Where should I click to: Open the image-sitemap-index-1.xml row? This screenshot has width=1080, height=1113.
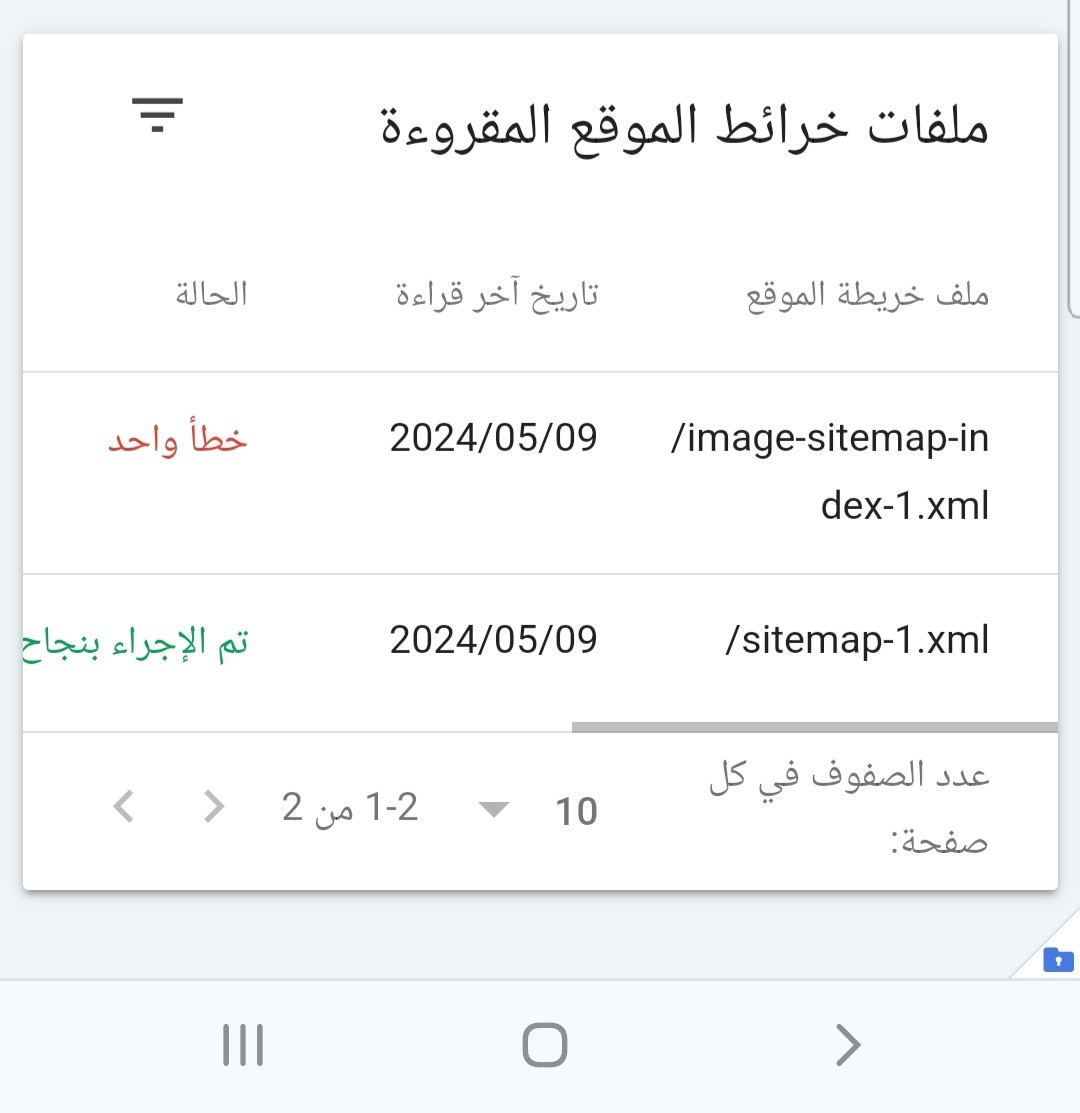[x=829, y=472]
